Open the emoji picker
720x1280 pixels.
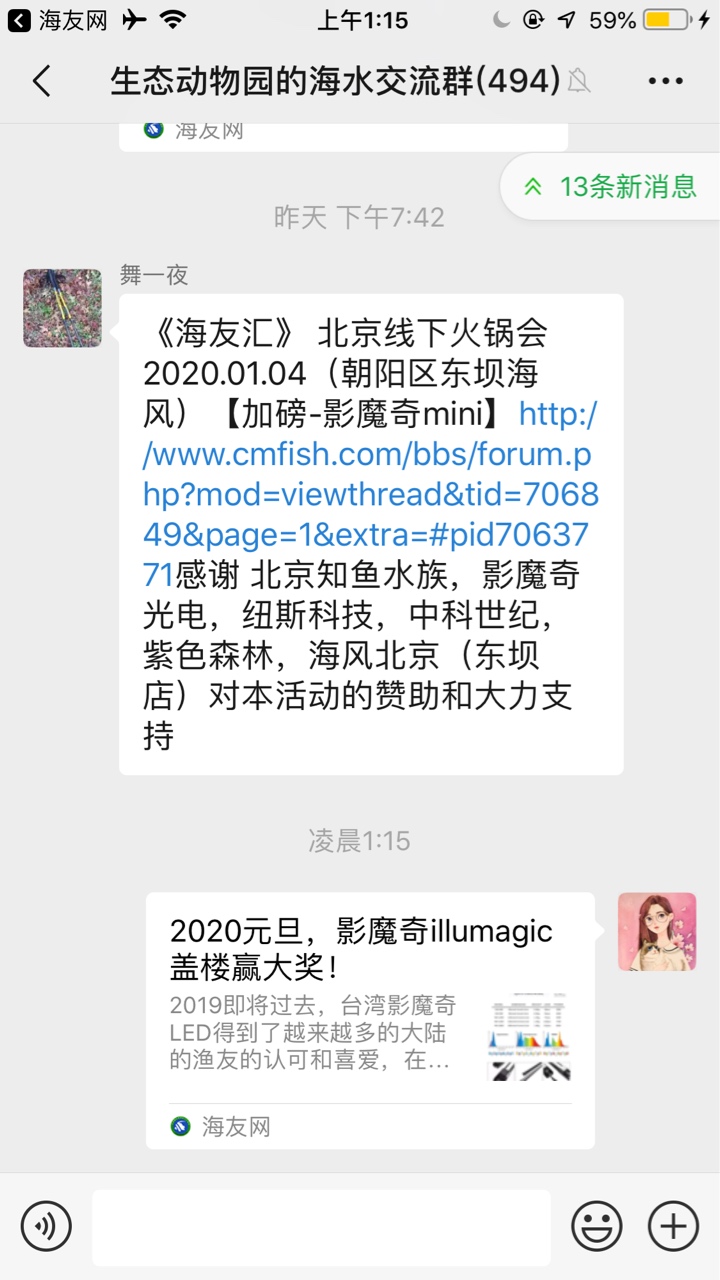(x=596, y=1226)
